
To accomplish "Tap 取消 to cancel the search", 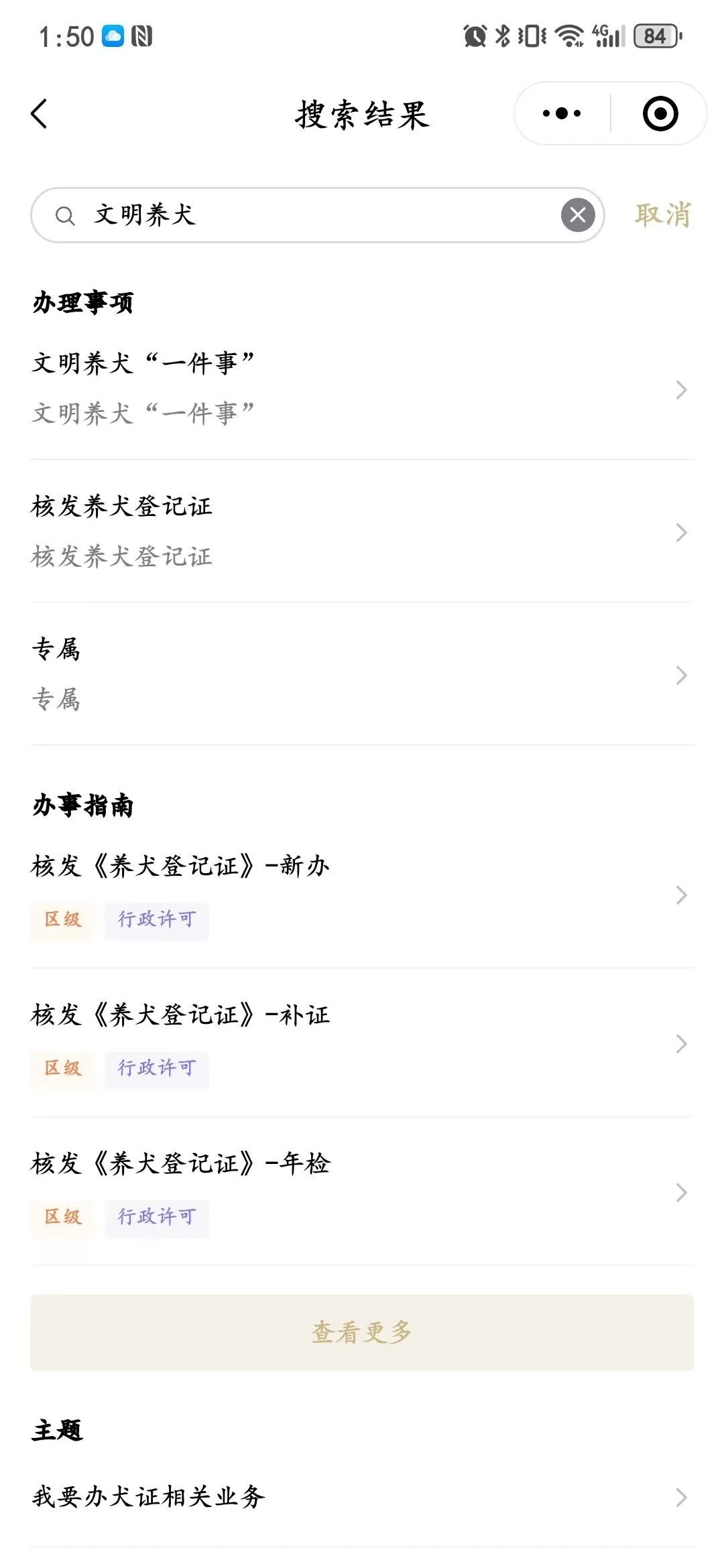I will 662,215.
